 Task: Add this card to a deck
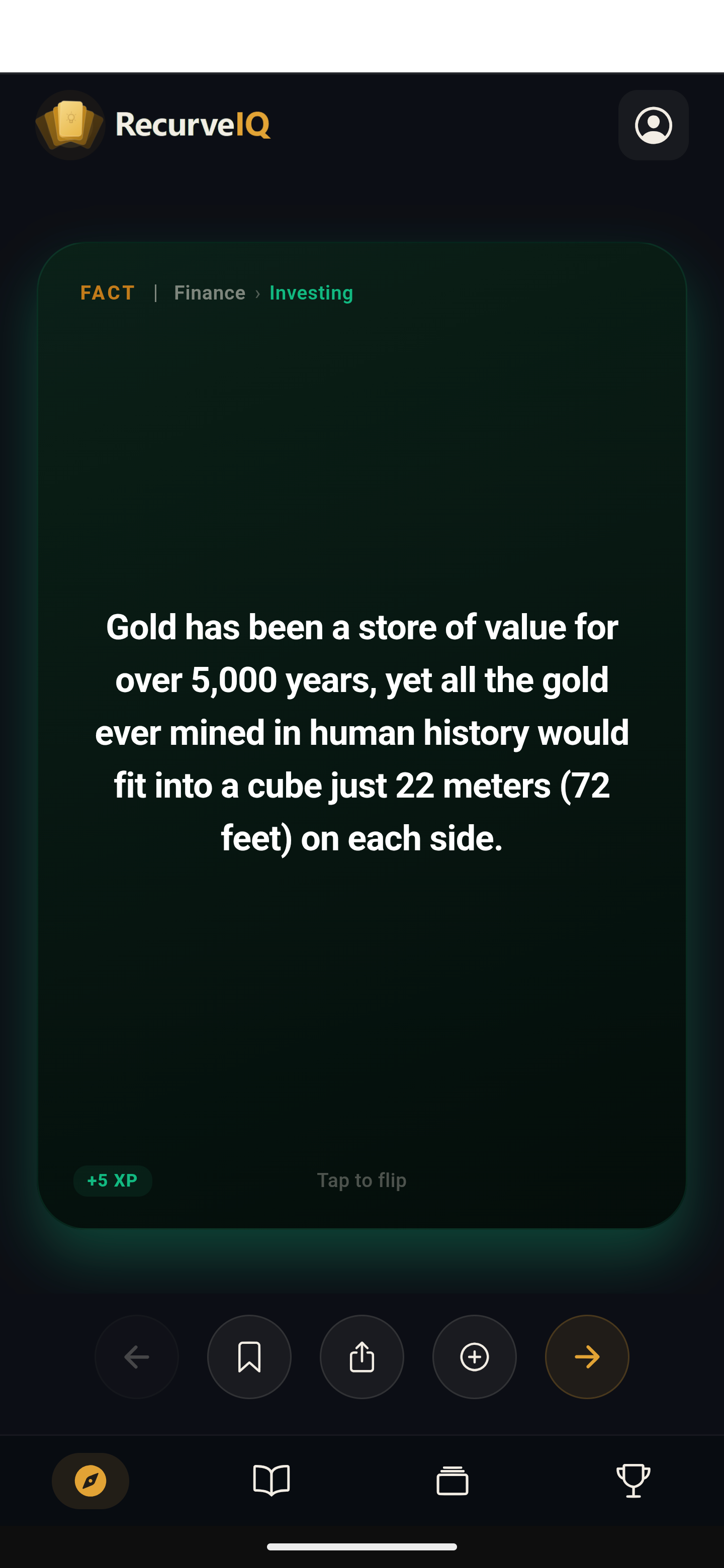coord(474,1357)
